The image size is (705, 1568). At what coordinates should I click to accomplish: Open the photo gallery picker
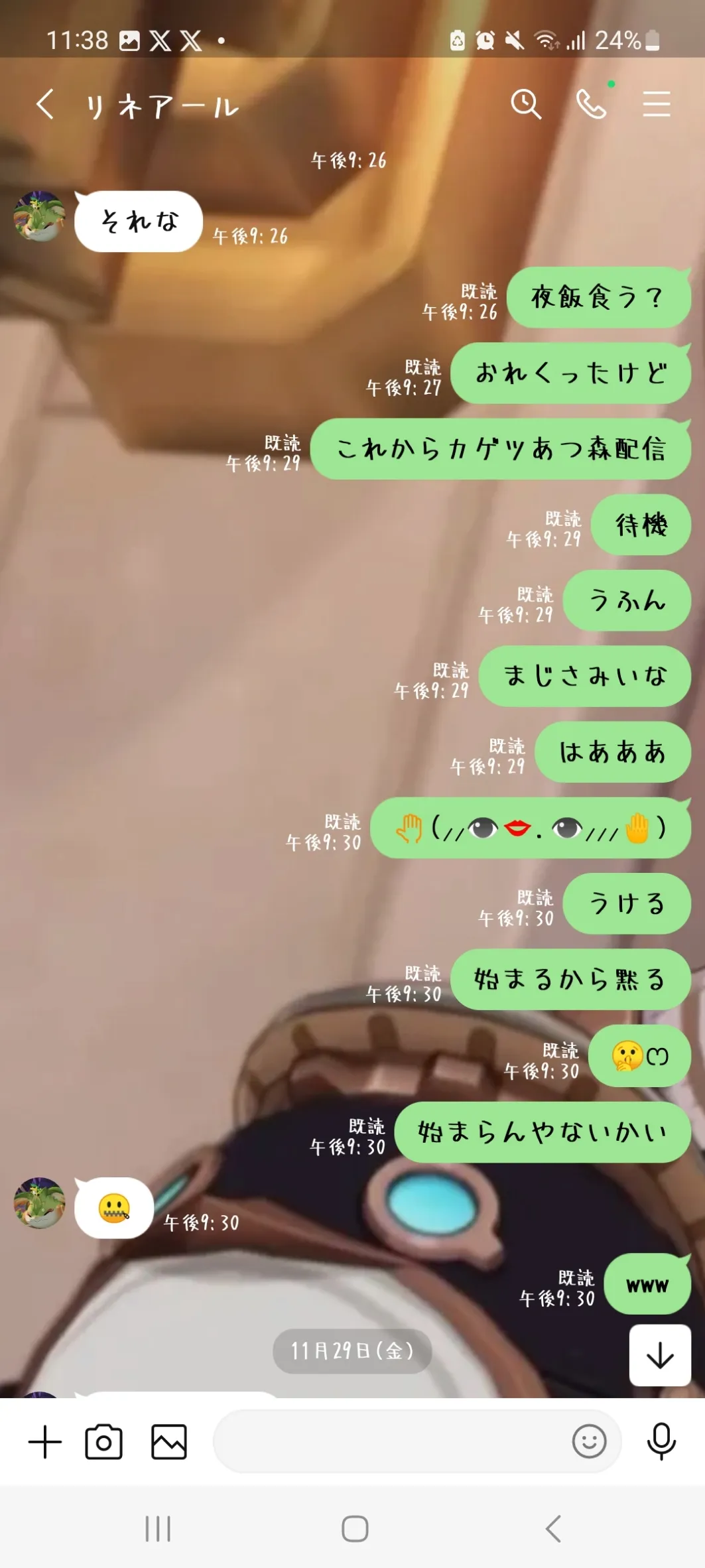click(169, 1442)
